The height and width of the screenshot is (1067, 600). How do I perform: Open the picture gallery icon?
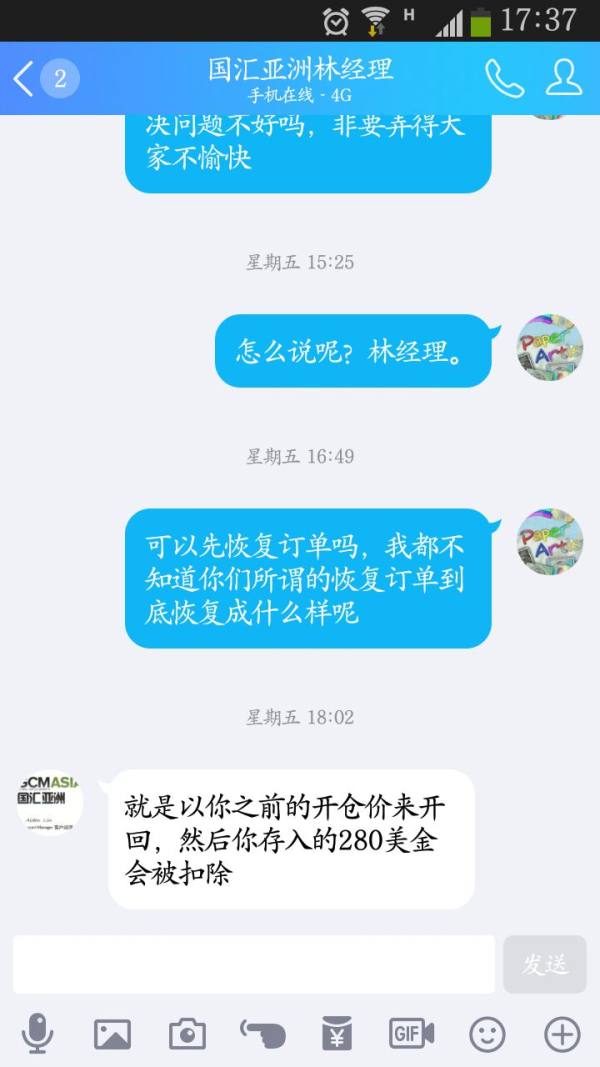click(x=112, y=1034)
